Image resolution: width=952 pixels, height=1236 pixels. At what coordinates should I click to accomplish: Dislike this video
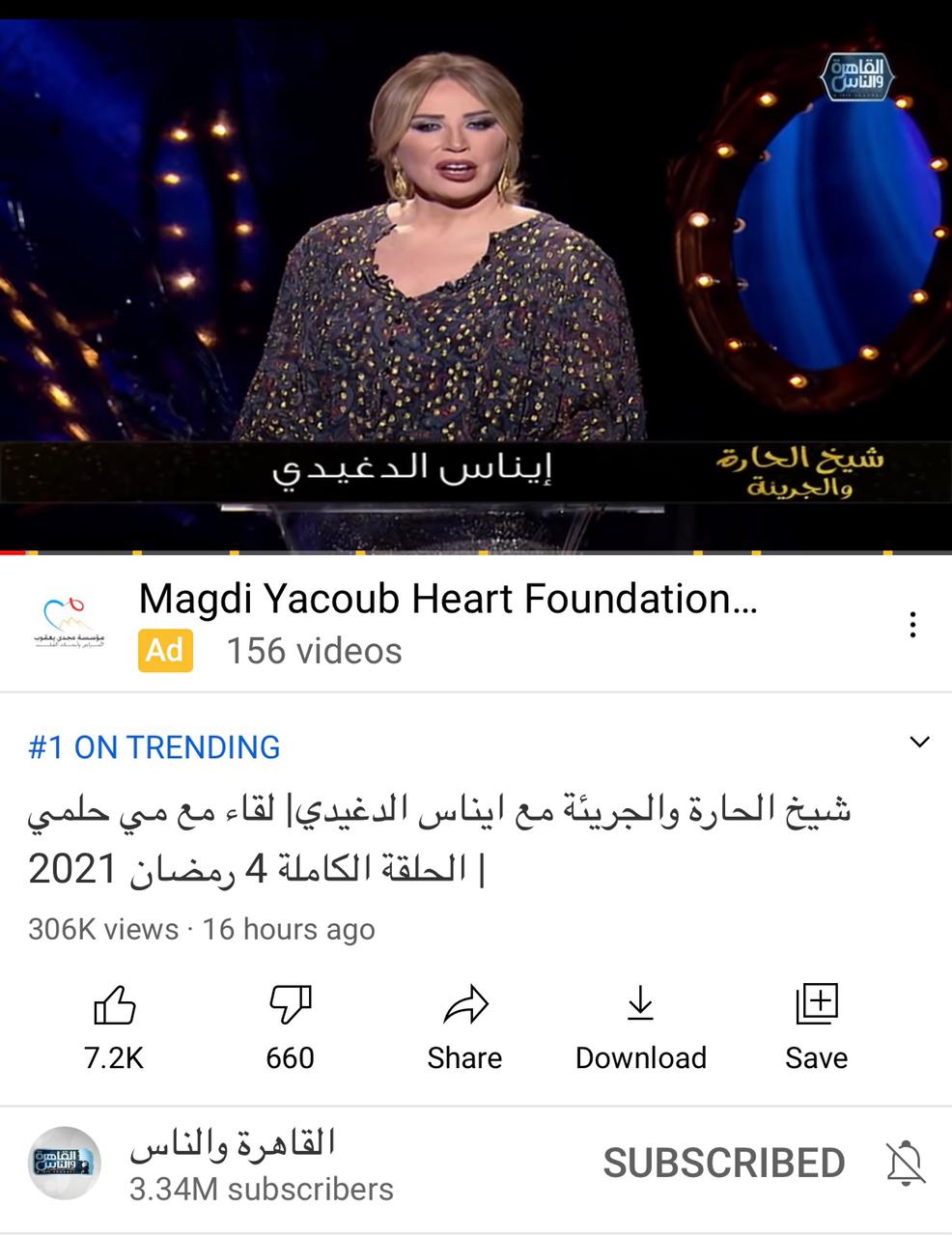coord(290,1007)
